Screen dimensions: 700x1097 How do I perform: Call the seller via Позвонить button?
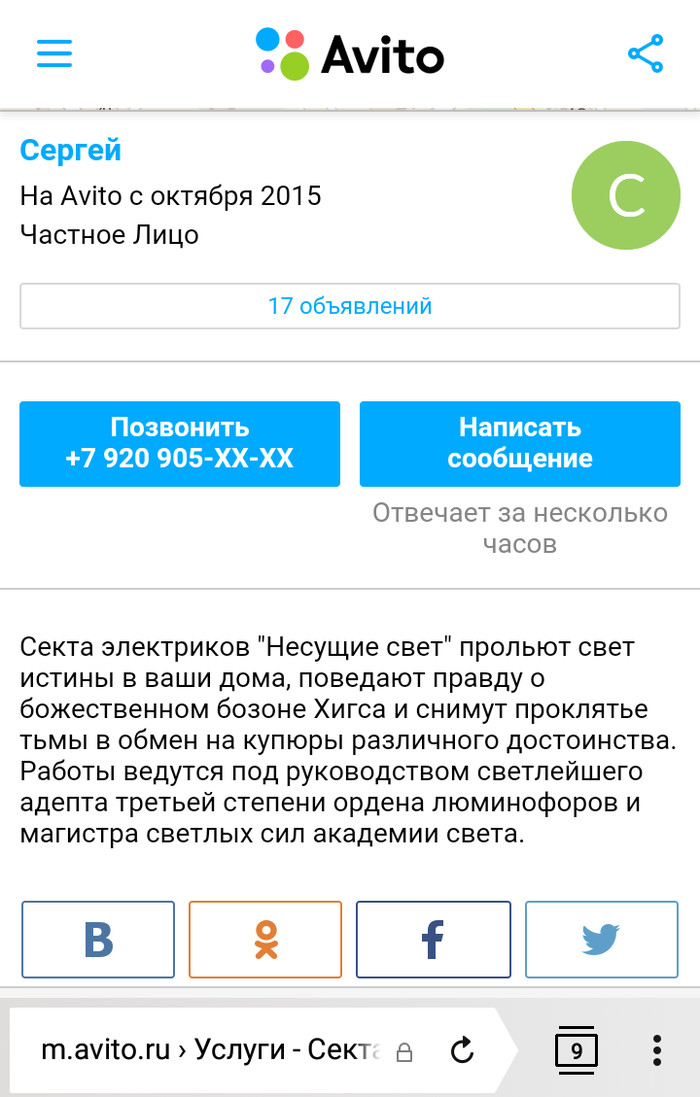point(180,443)
